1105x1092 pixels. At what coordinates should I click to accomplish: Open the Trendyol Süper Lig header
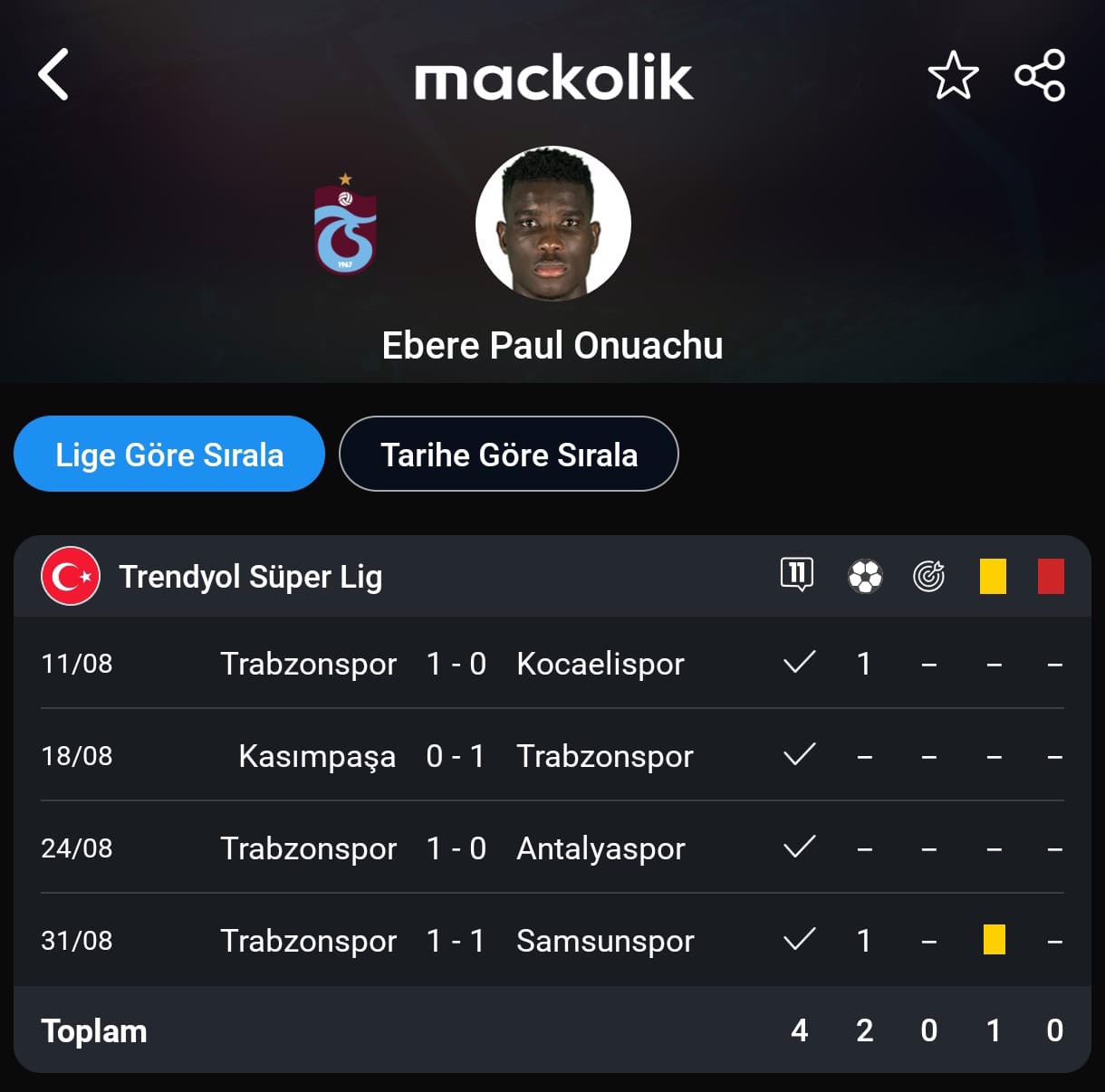click(x=251, y=577)
